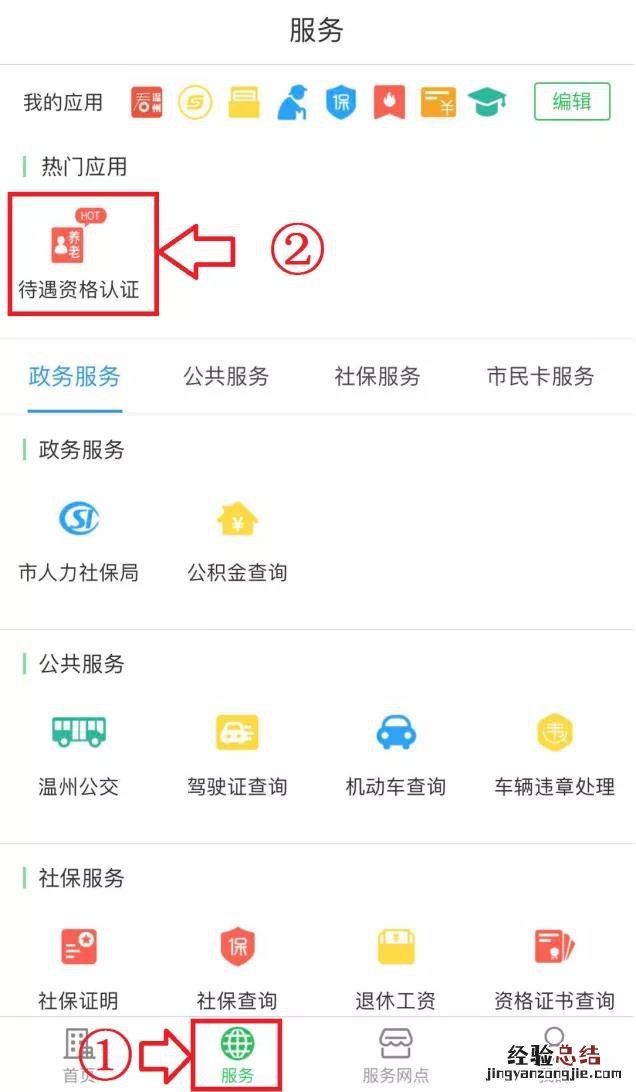Open 公积金查询
The image size is (636, 1092).
pos(237,540)
